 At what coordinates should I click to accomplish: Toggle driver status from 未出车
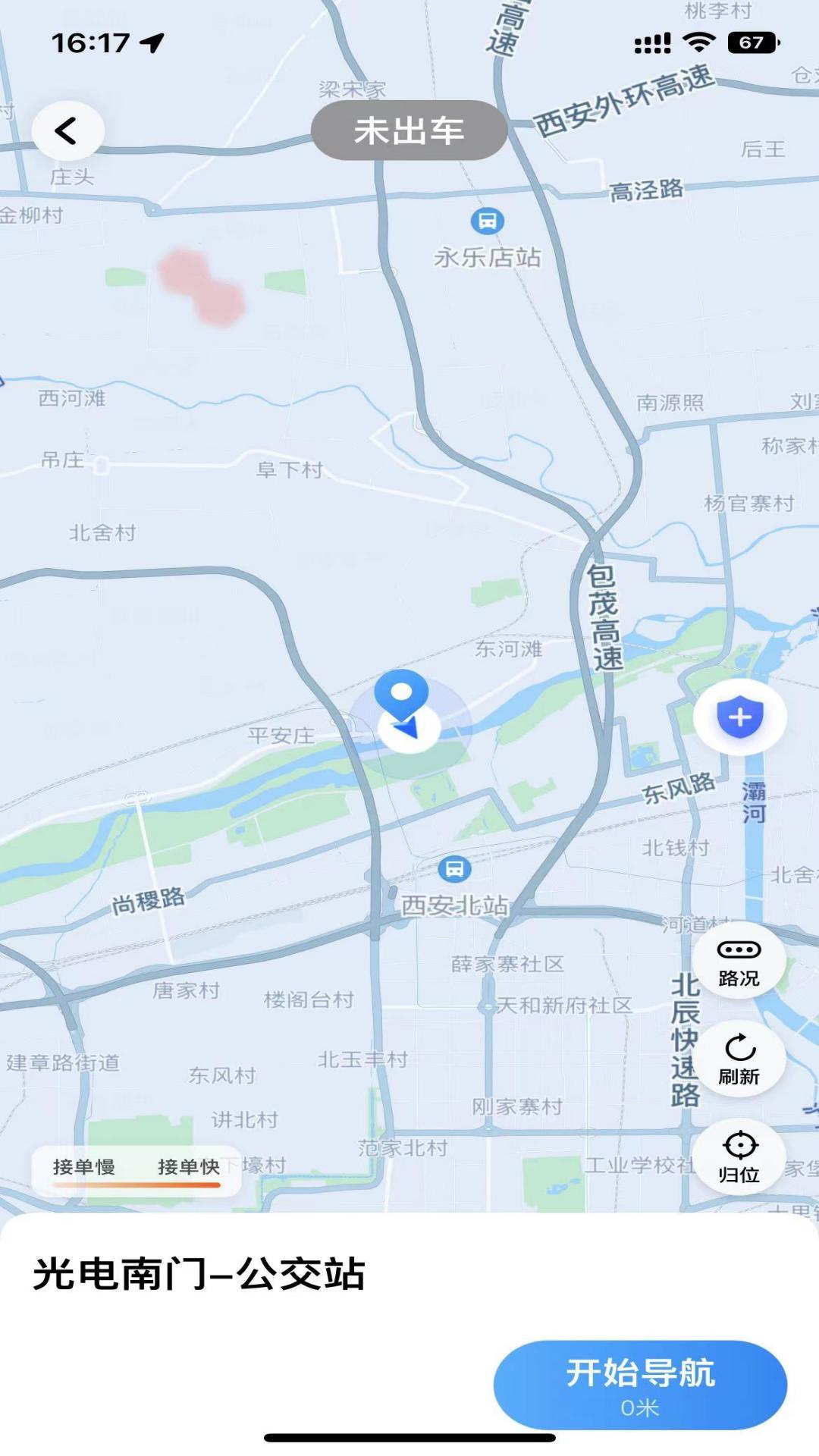[x=408, y=130]
